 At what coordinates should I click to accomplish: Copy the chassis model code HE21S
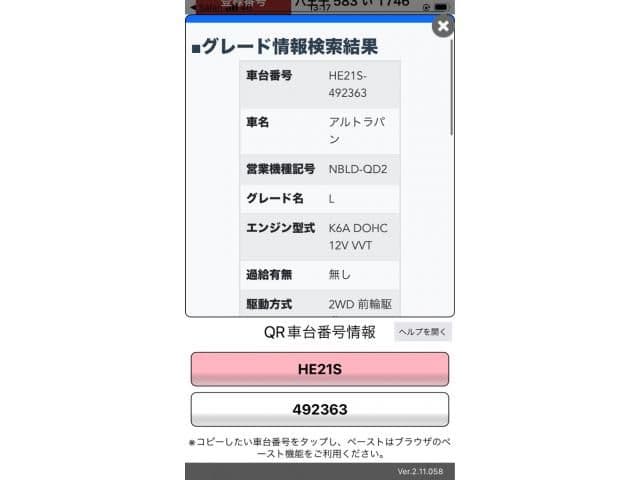click(320, 369)
